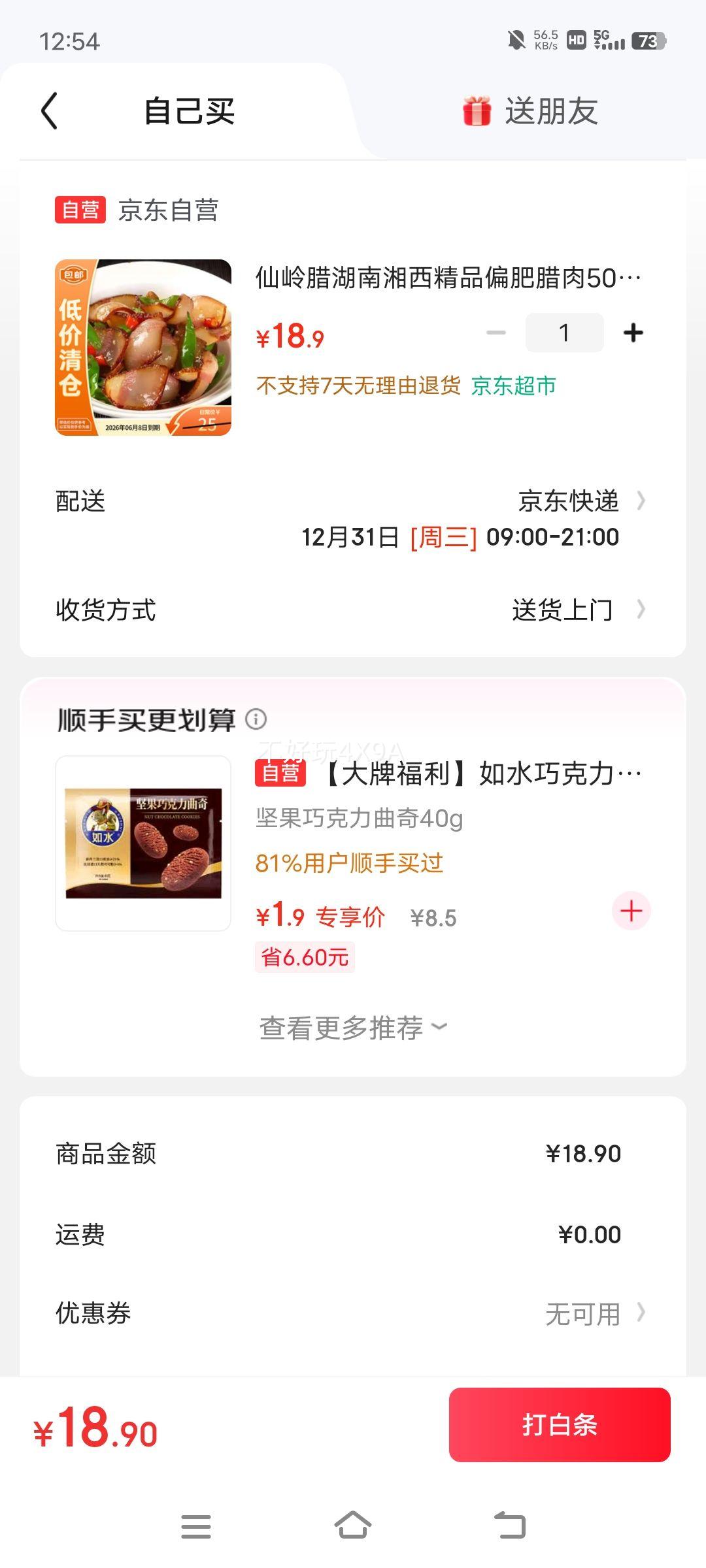Switch to the 送朋友 tab
This screenshot has width=706, height=1568.
(x=552, y=111)
